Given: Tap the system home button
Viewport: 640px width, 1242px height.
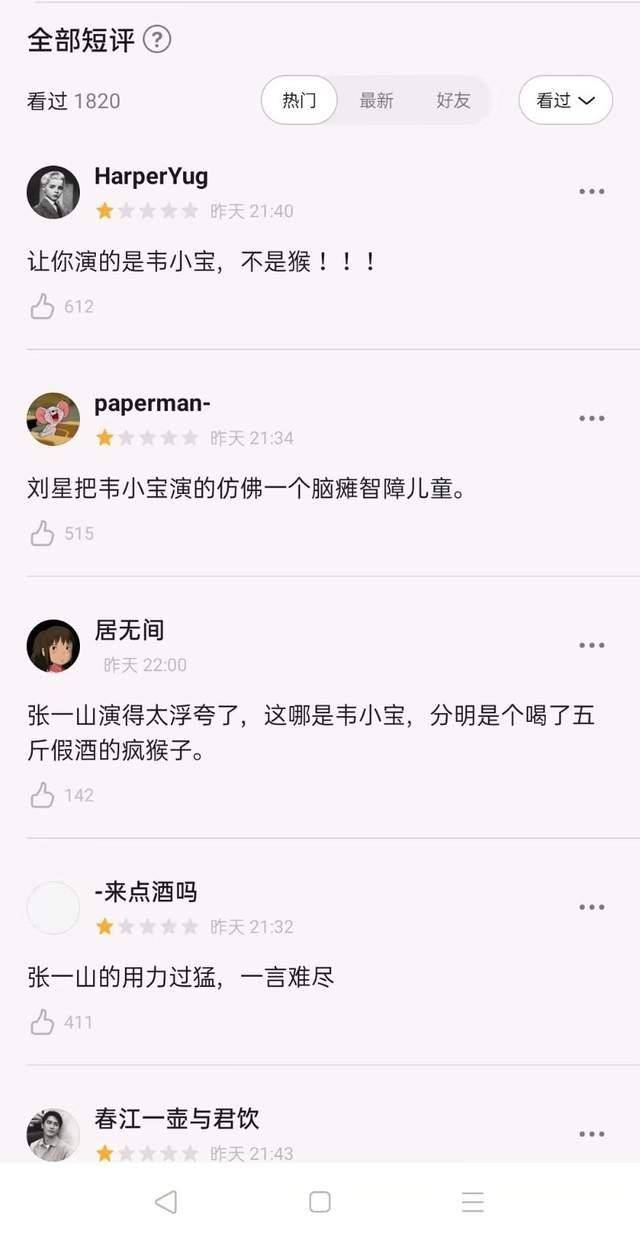Looking at the screenshot, I should coord(320,1202).
